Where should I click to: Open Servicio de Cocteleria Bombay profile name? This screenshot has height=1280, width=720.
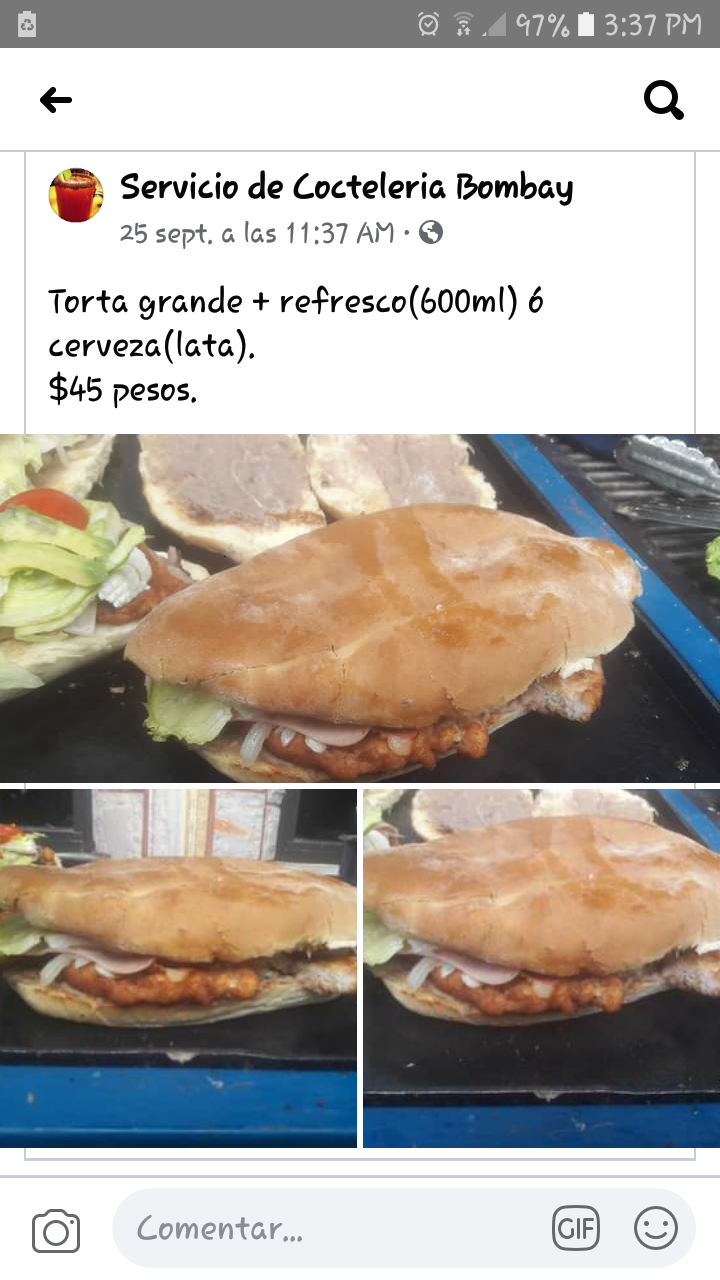pos(346,187)
